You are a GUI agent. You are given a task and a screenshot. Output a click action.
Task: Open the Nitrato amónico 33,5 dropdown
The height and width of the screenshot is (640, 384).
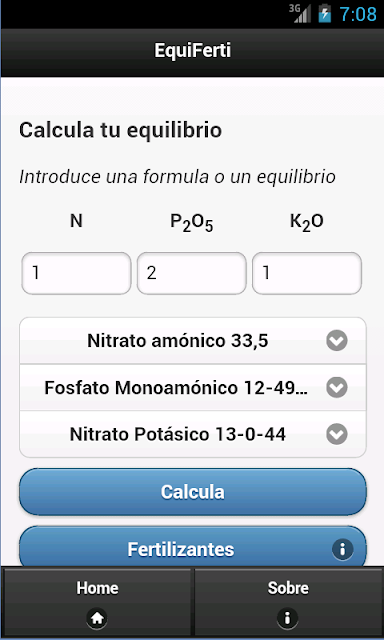pos(193,341)
